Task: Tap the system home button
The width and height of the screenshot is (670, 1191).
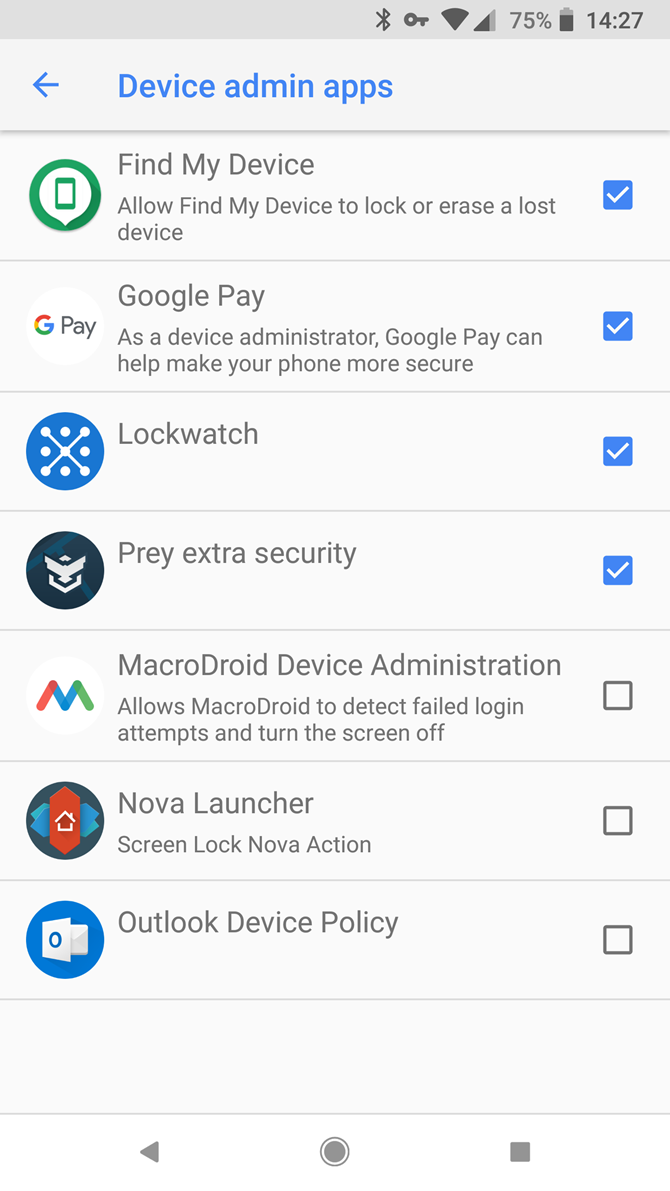Action: (x=335, y=1152)
